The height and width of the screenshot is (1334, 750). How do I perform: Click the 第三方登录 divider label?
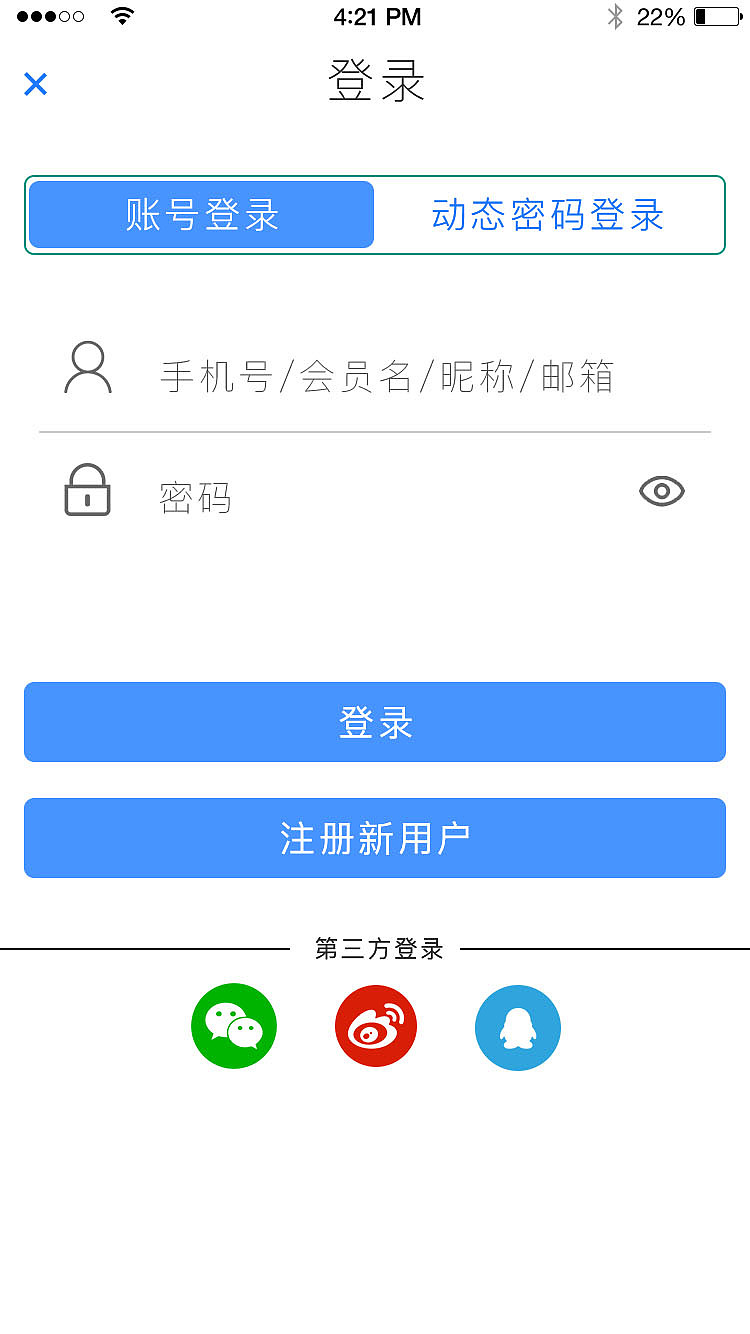tap(375, 948)
